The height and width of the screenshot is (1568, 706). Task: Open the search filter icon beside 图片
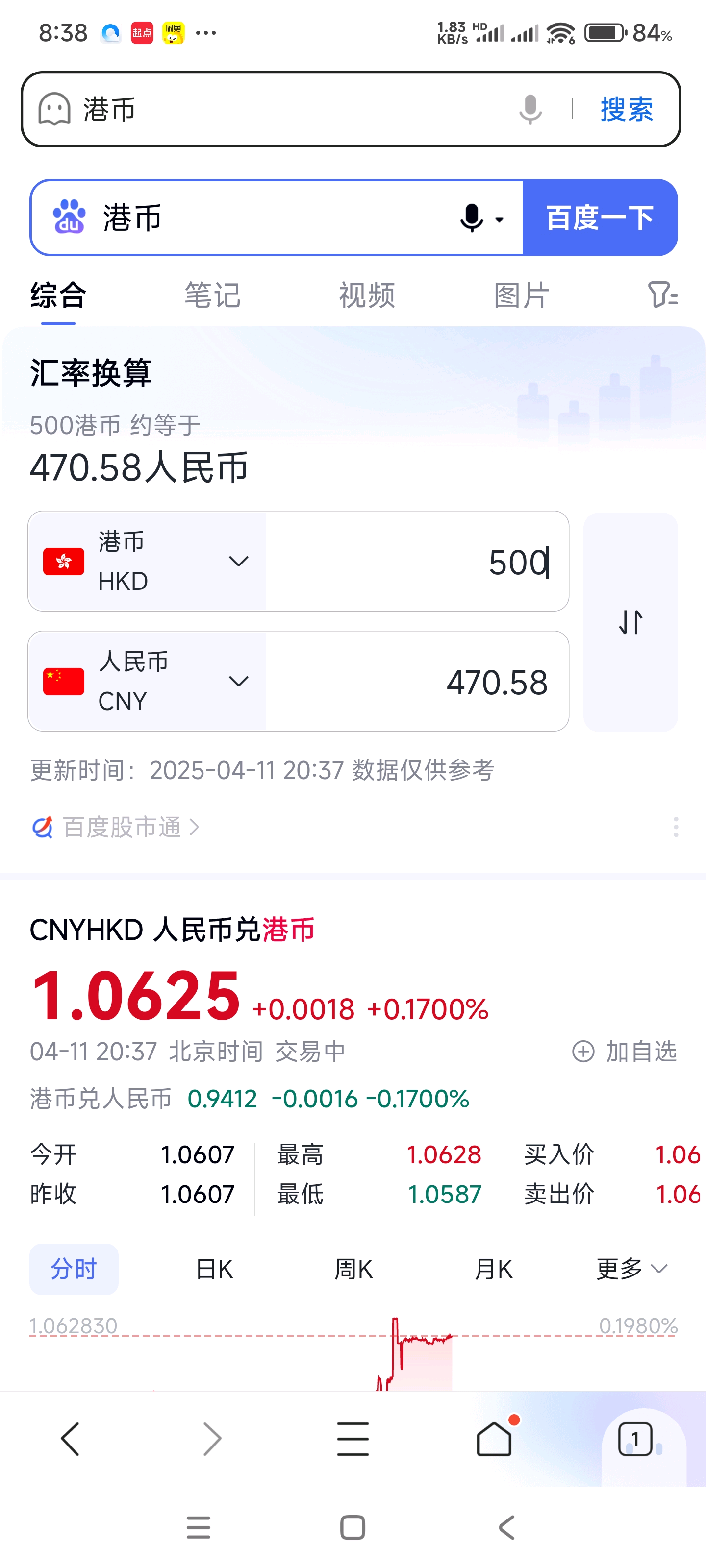[662, 296]
